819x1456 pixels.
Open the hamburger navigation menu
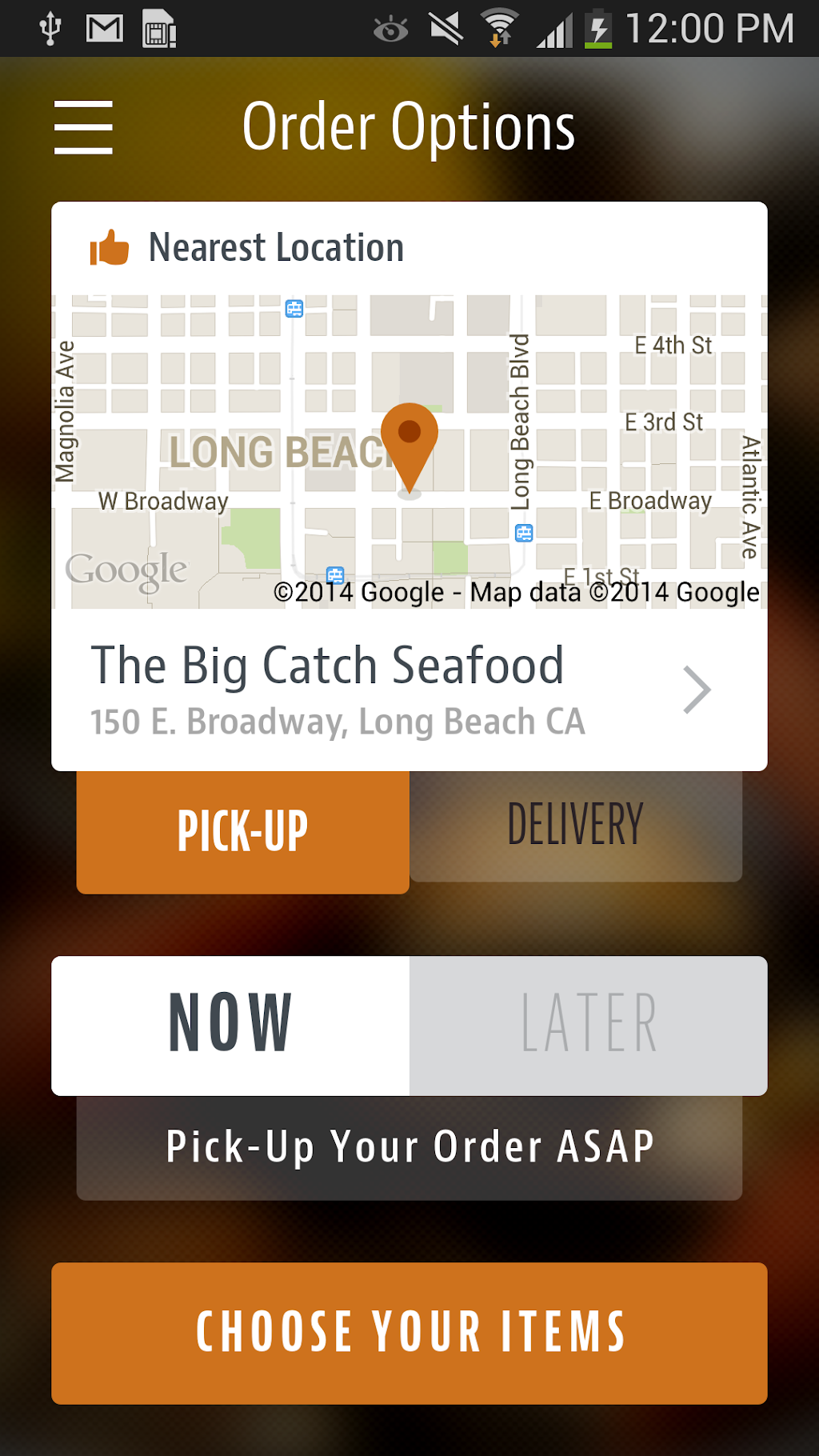click(83, 127)
